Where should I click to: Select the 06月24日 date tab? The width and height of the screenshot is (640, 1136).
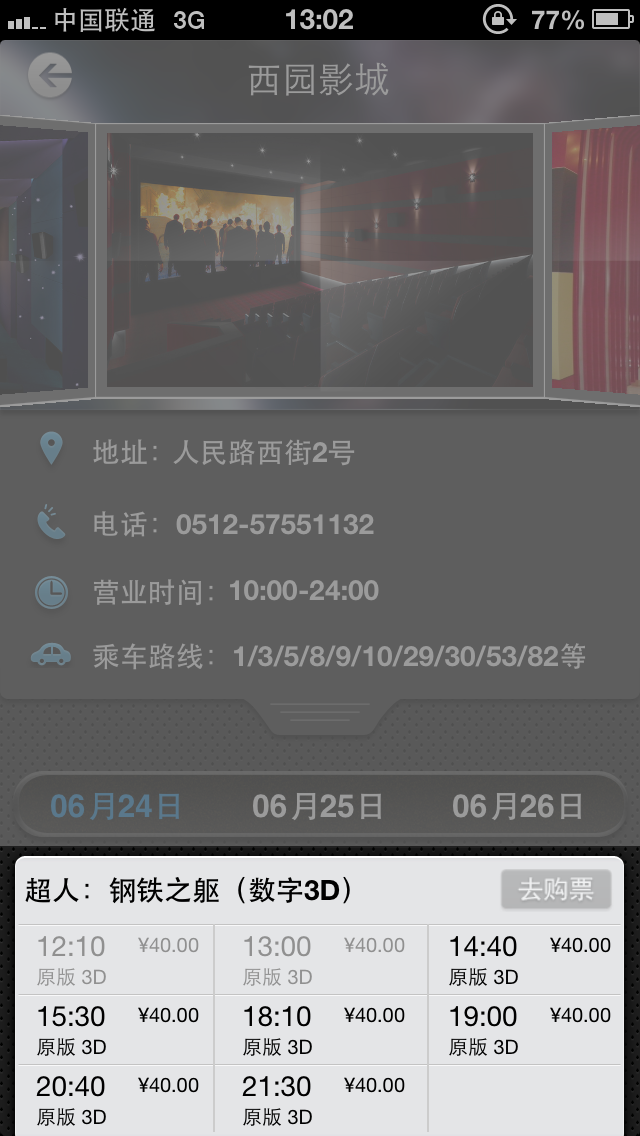(116, 806)
